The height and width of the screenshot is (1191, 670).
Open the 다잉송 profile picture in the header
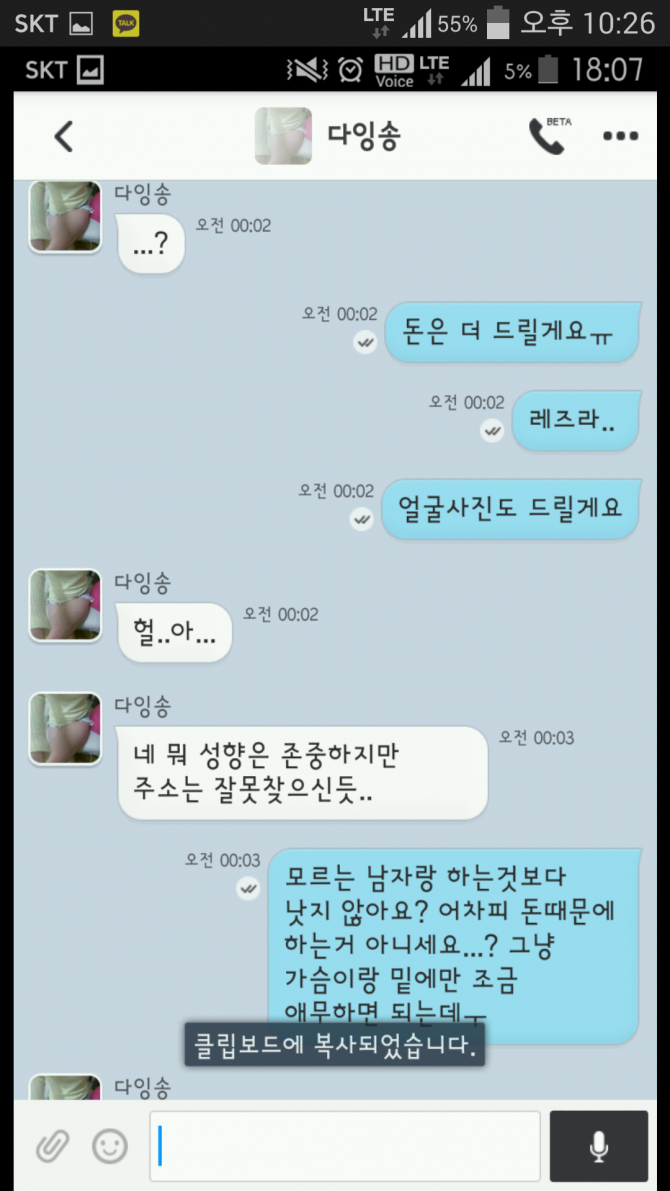click(x=283, y=136)
